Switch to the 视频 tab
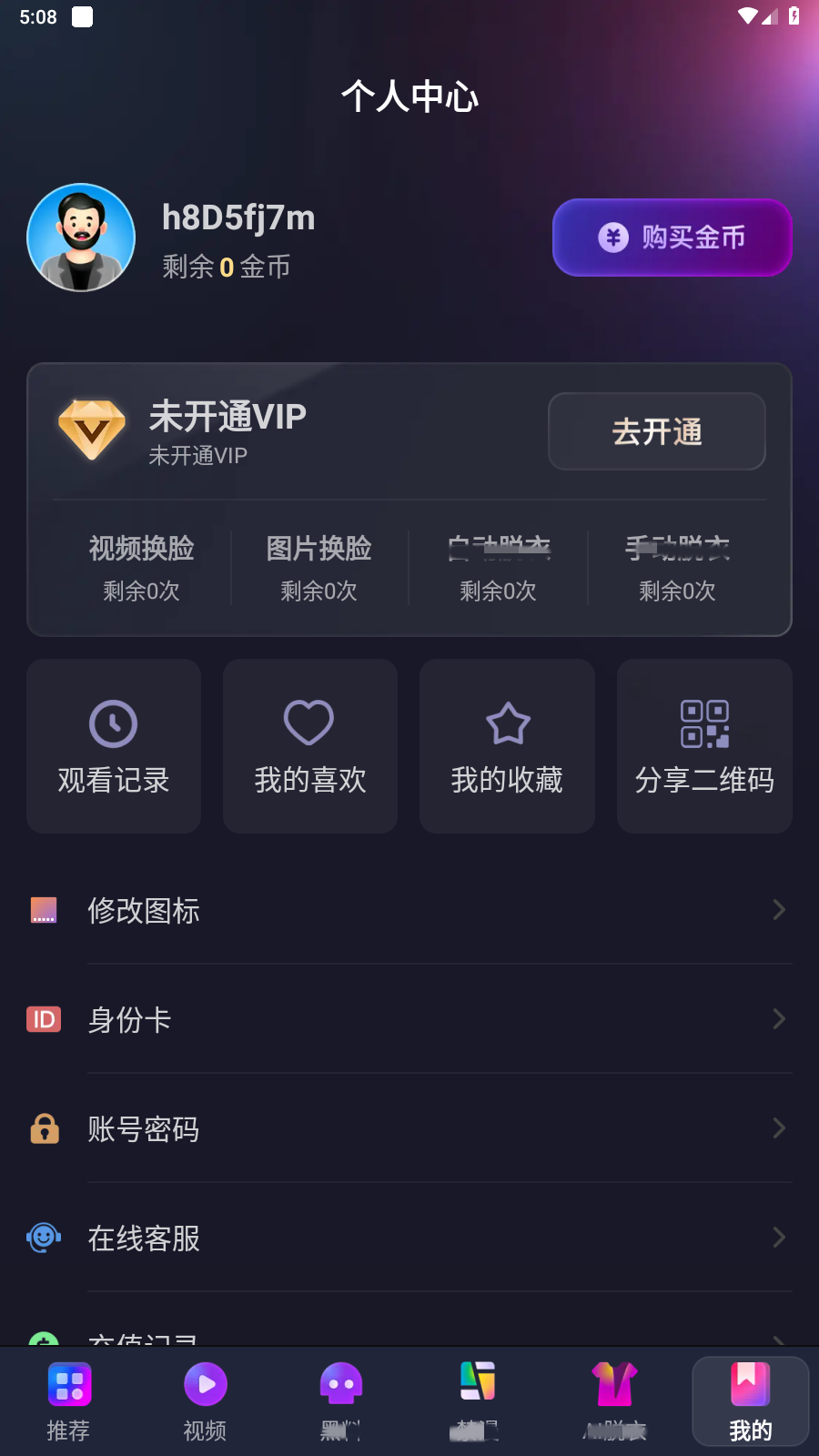This screenshot has width=819, height=1456. 206,1401
